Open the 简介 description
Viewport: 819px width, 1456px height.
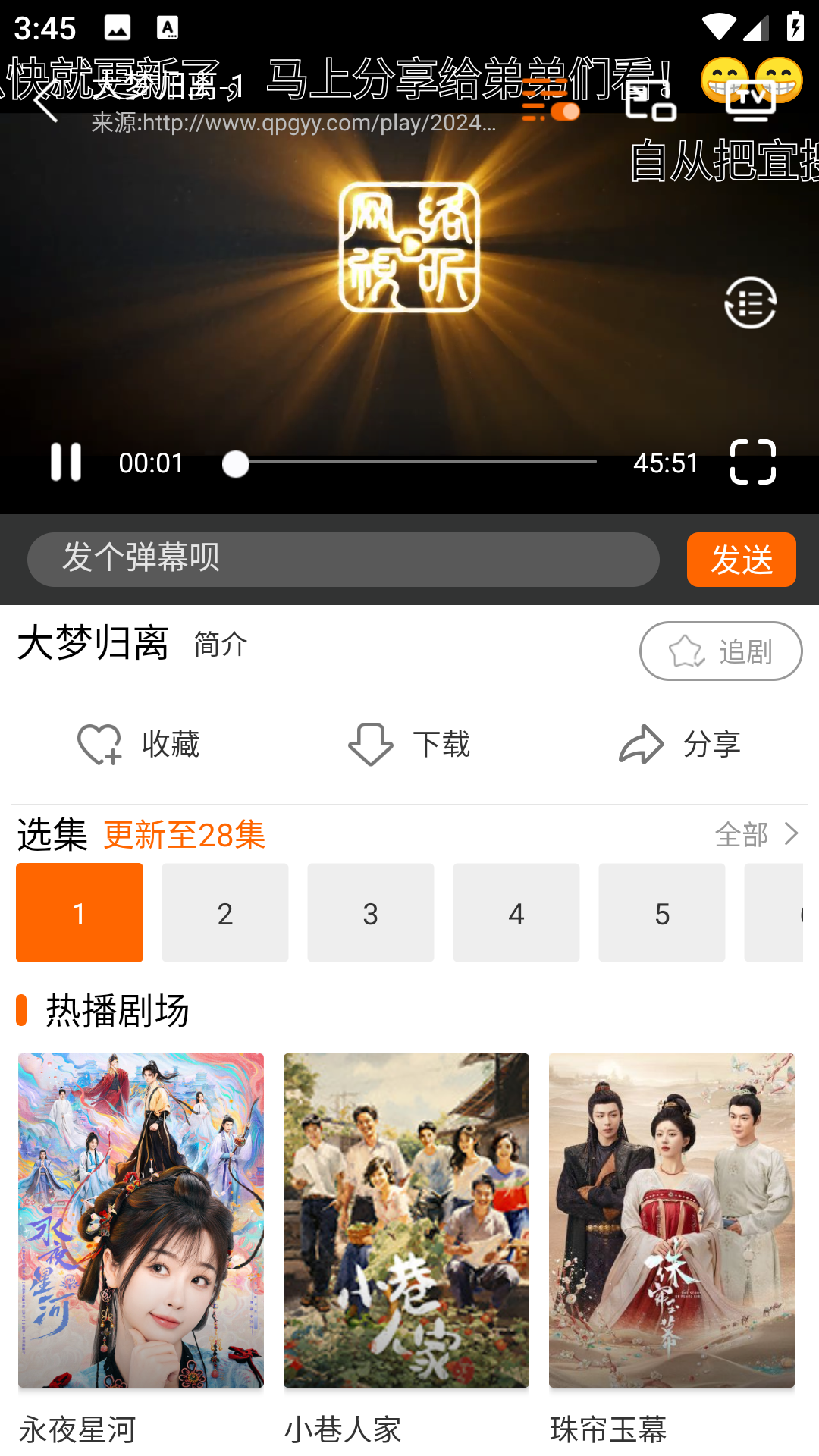218,645
